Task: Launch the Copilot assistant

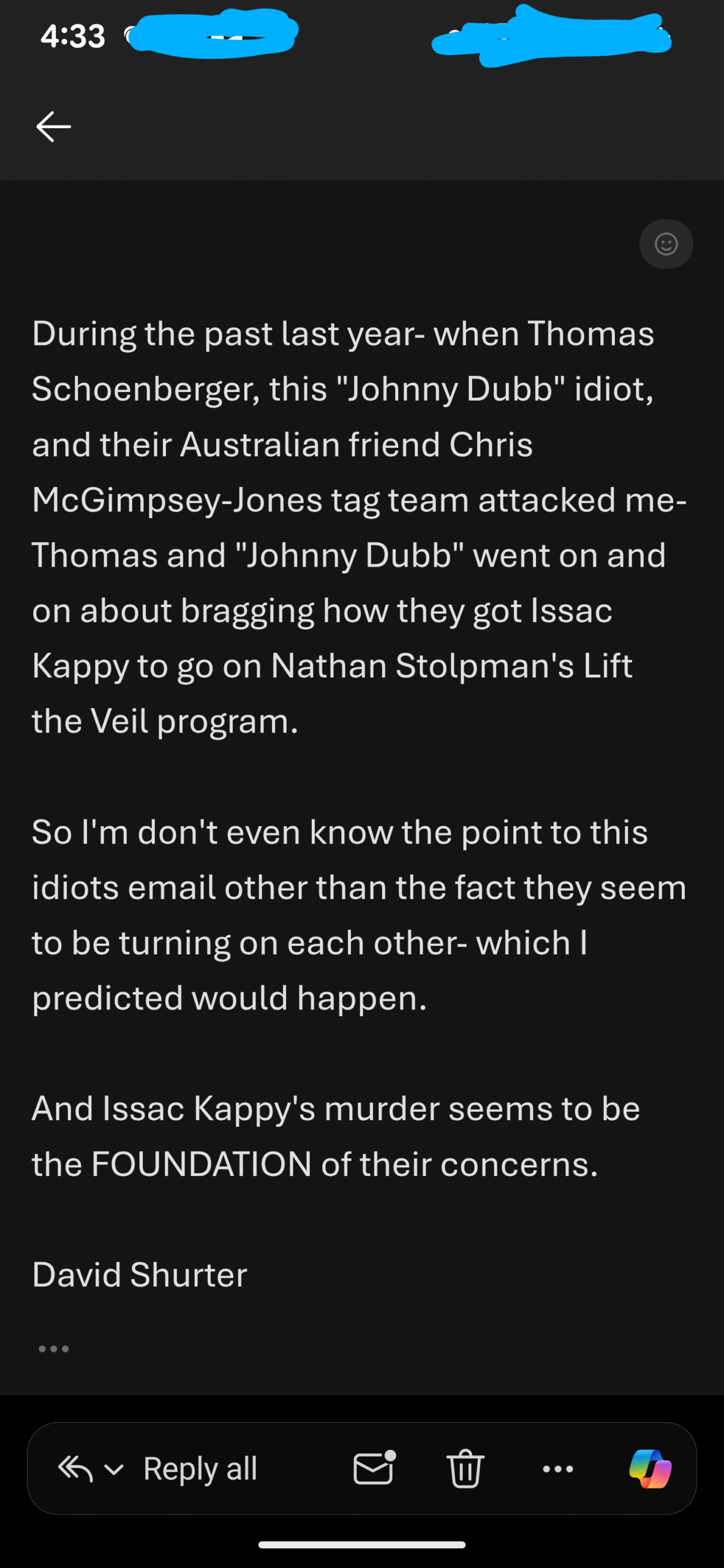Action: [650, 1468]
